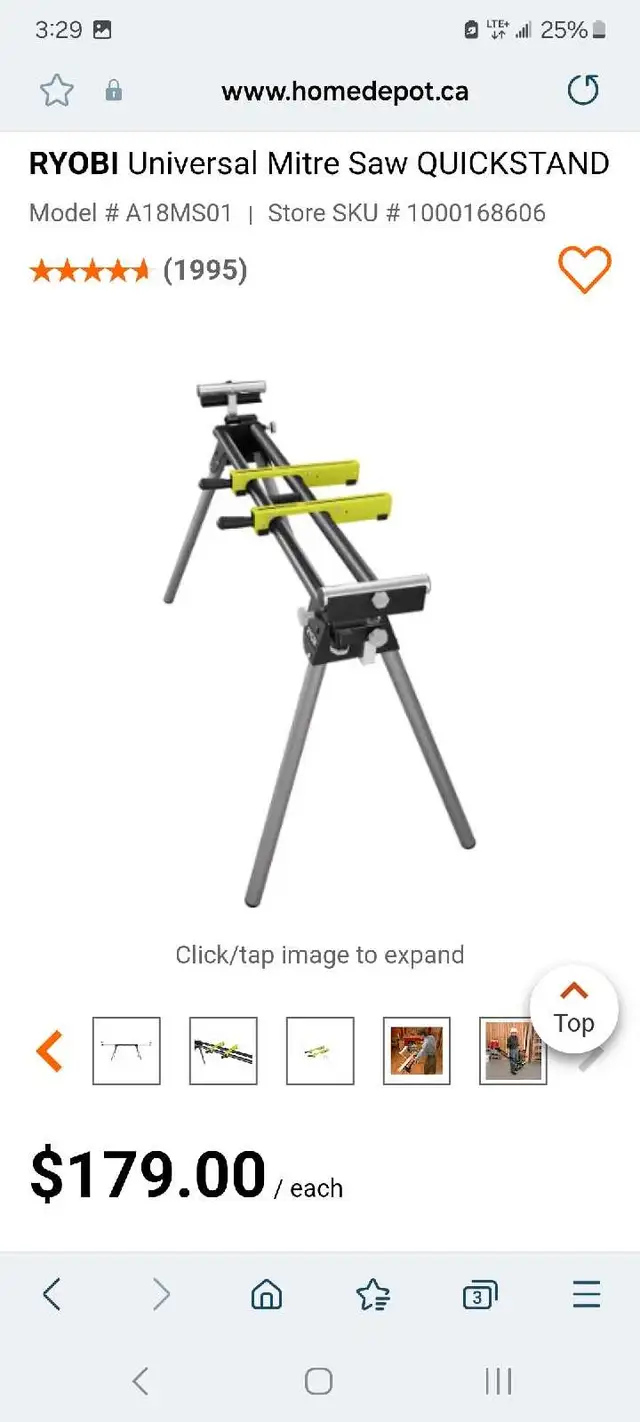Open the www.homedepot.ca address bar
Screen dimensions: 640x1422
coord(344,91)
